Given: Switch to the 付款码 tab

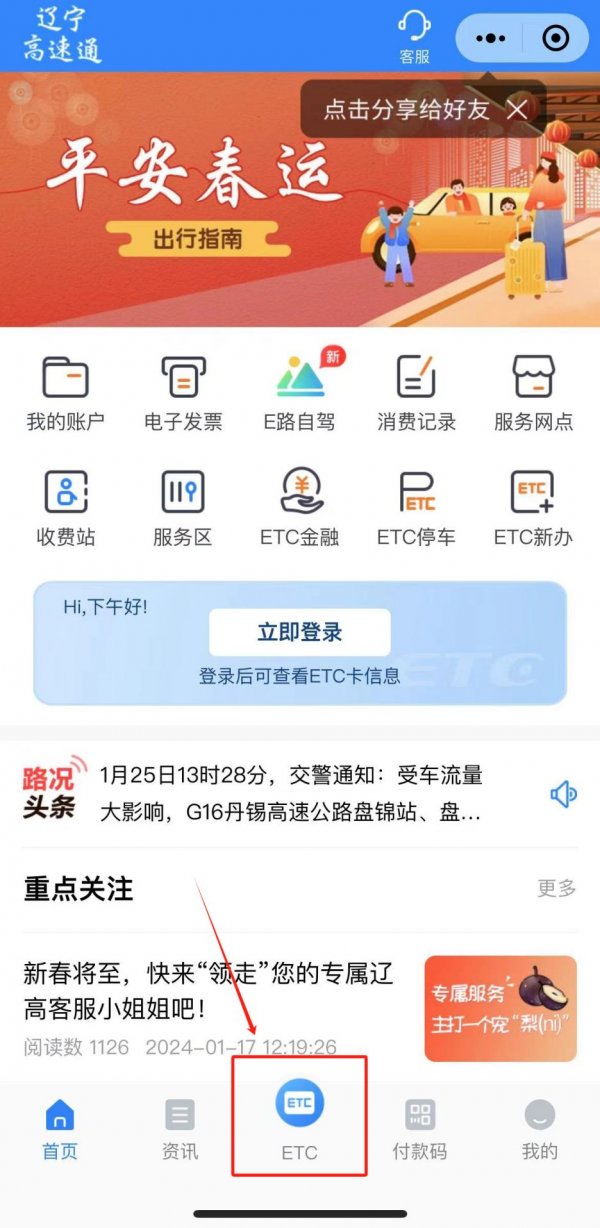Looking at the screenshot, I should tap(419, 1130).
